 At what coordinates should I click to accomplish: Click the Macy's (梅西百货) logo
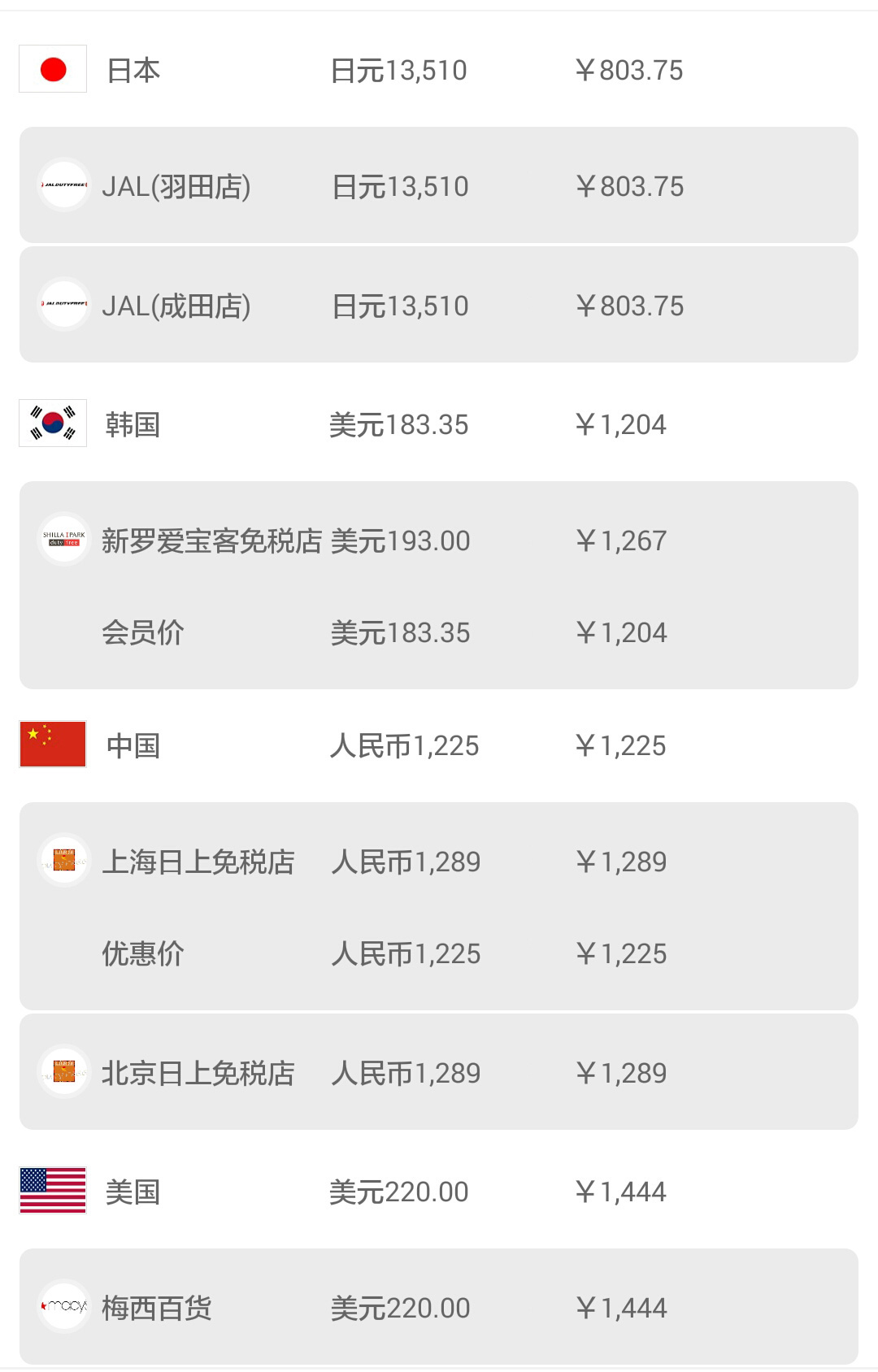tap(65, 1307)
